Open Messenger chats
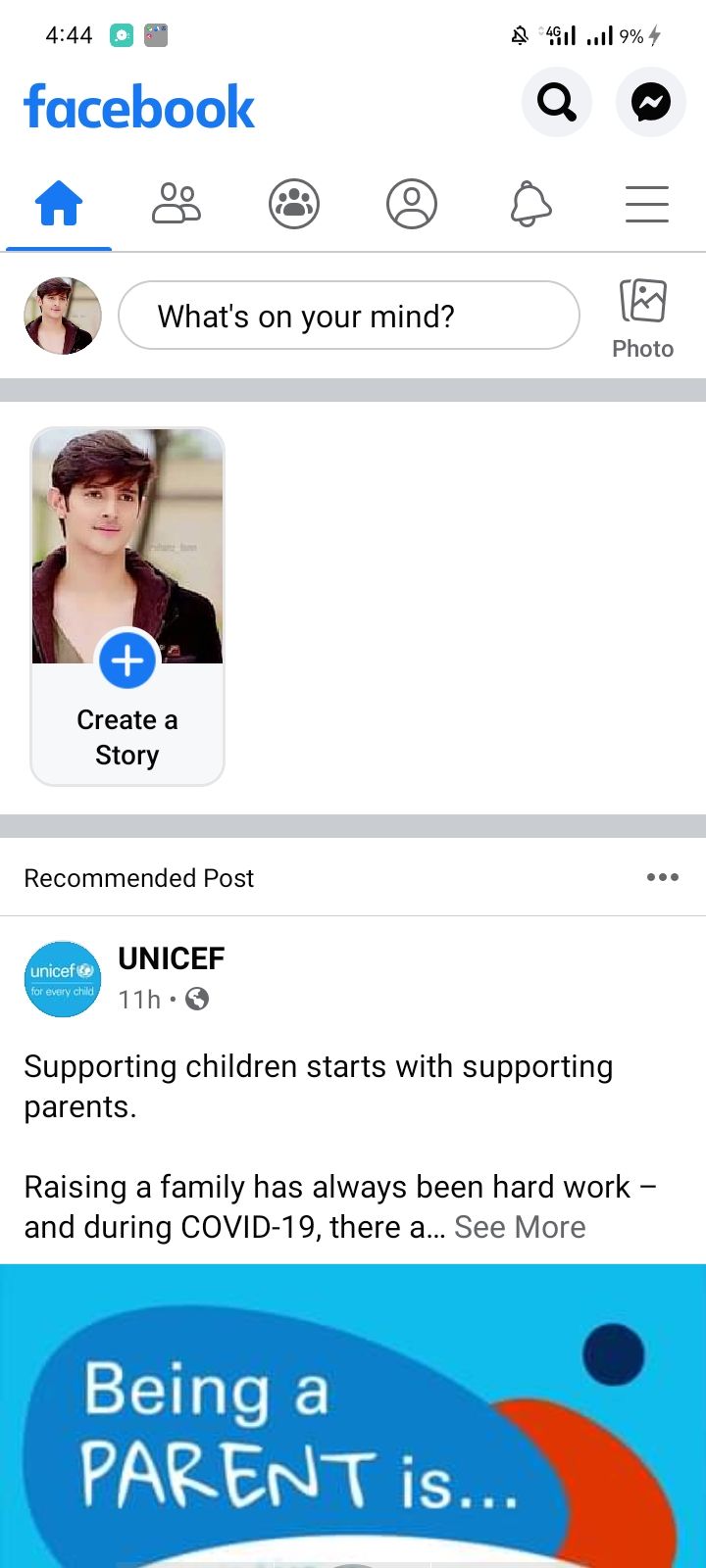This screenshot has height=1568, width=706. coord(650,102)
